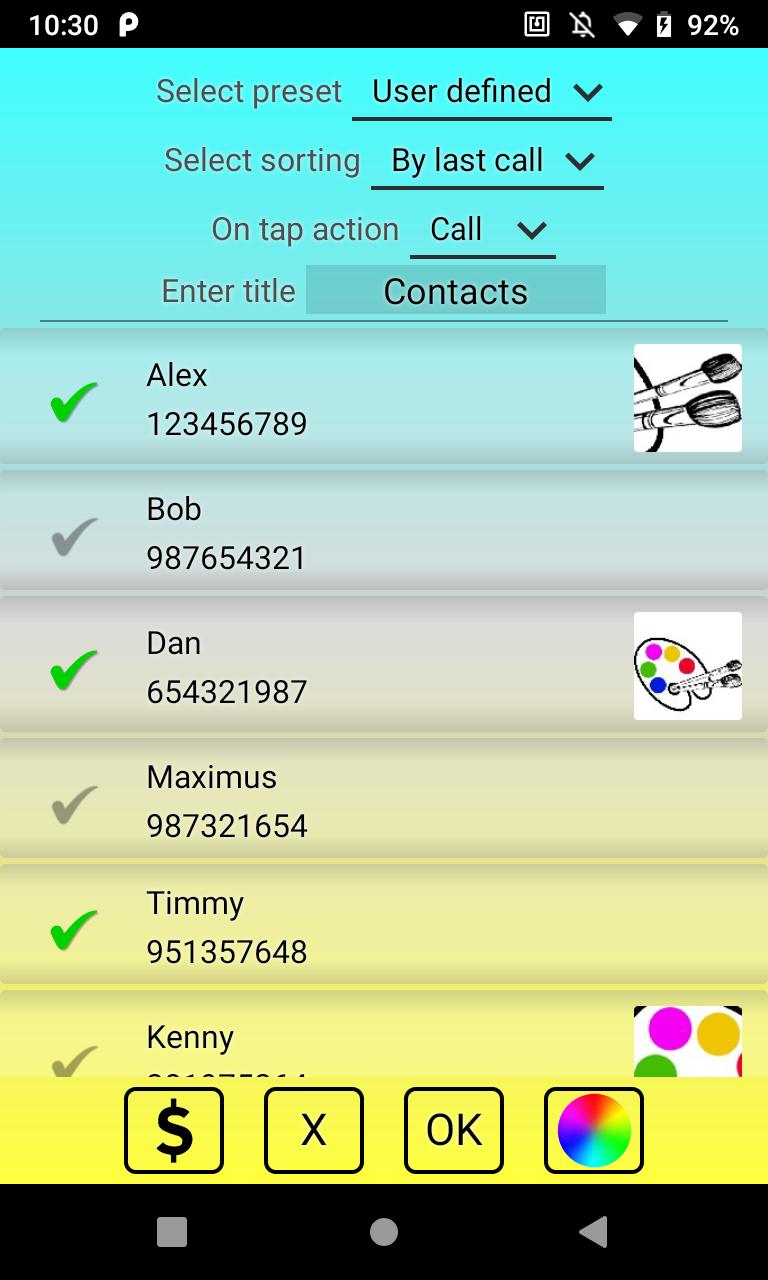Open the On tap action dropdown
Screen dimensions: 768x1280
click(483, 229)
